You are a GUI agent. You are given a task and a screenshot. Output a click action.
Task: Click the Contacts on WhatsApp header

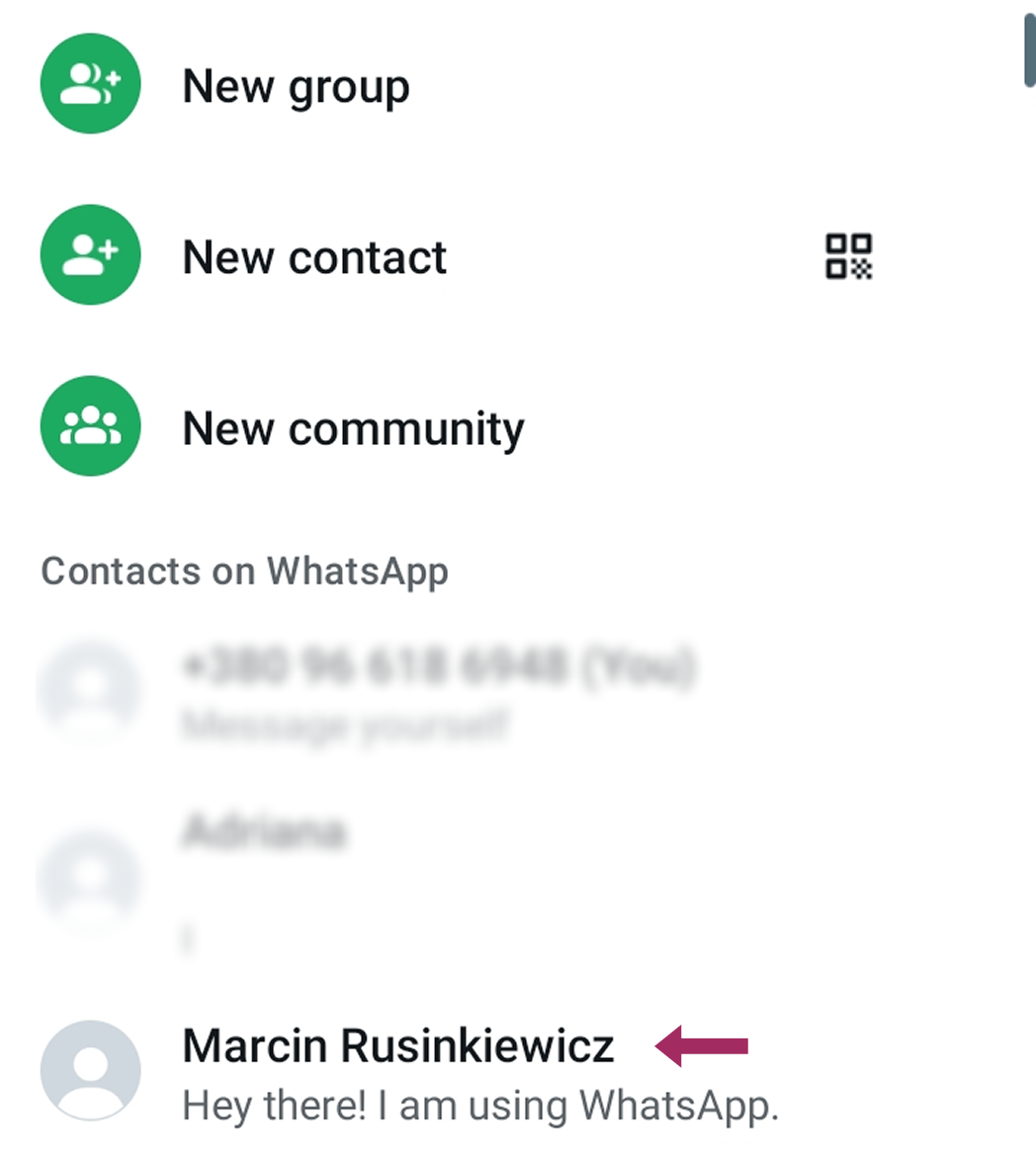244,571
